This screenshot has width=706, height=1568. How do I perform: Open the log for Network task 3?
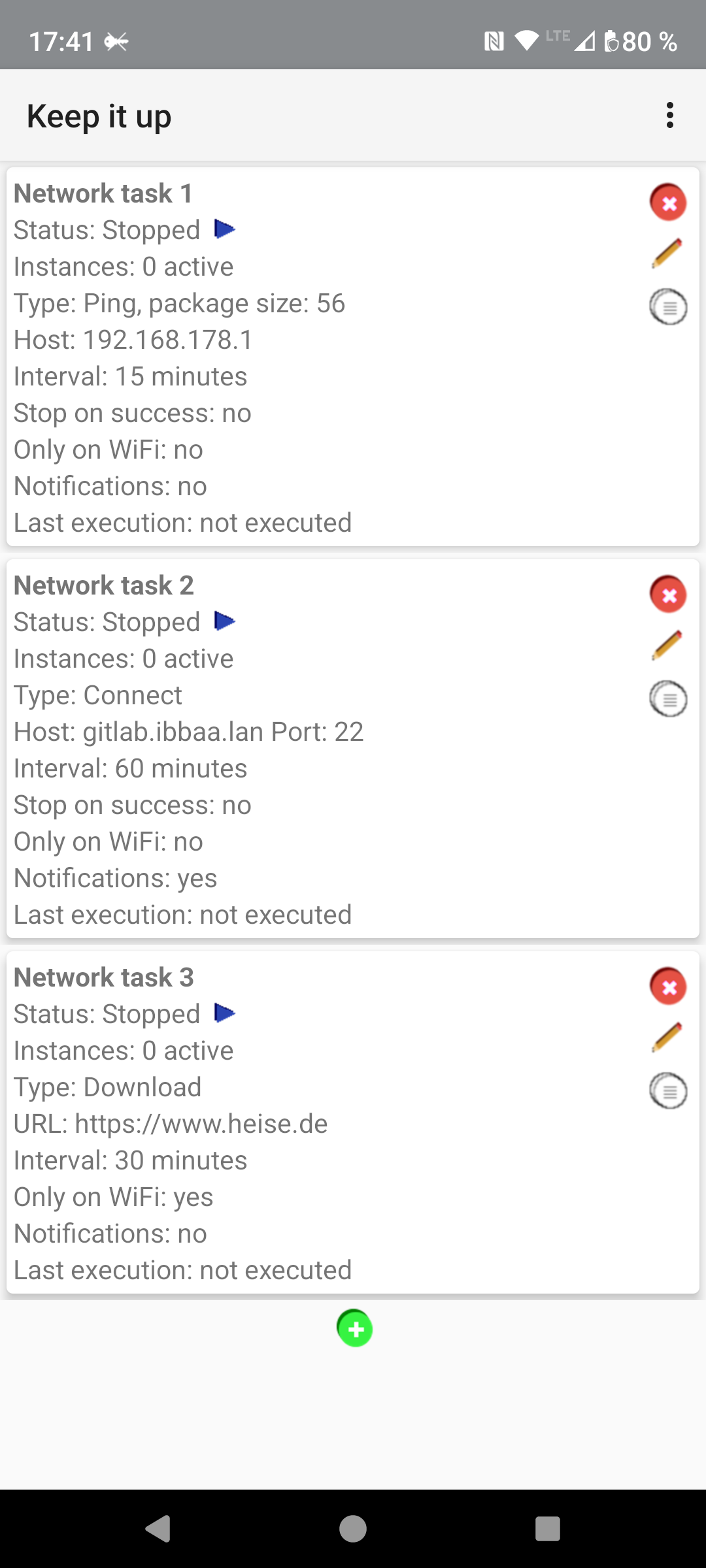(x=668, y=1090)
